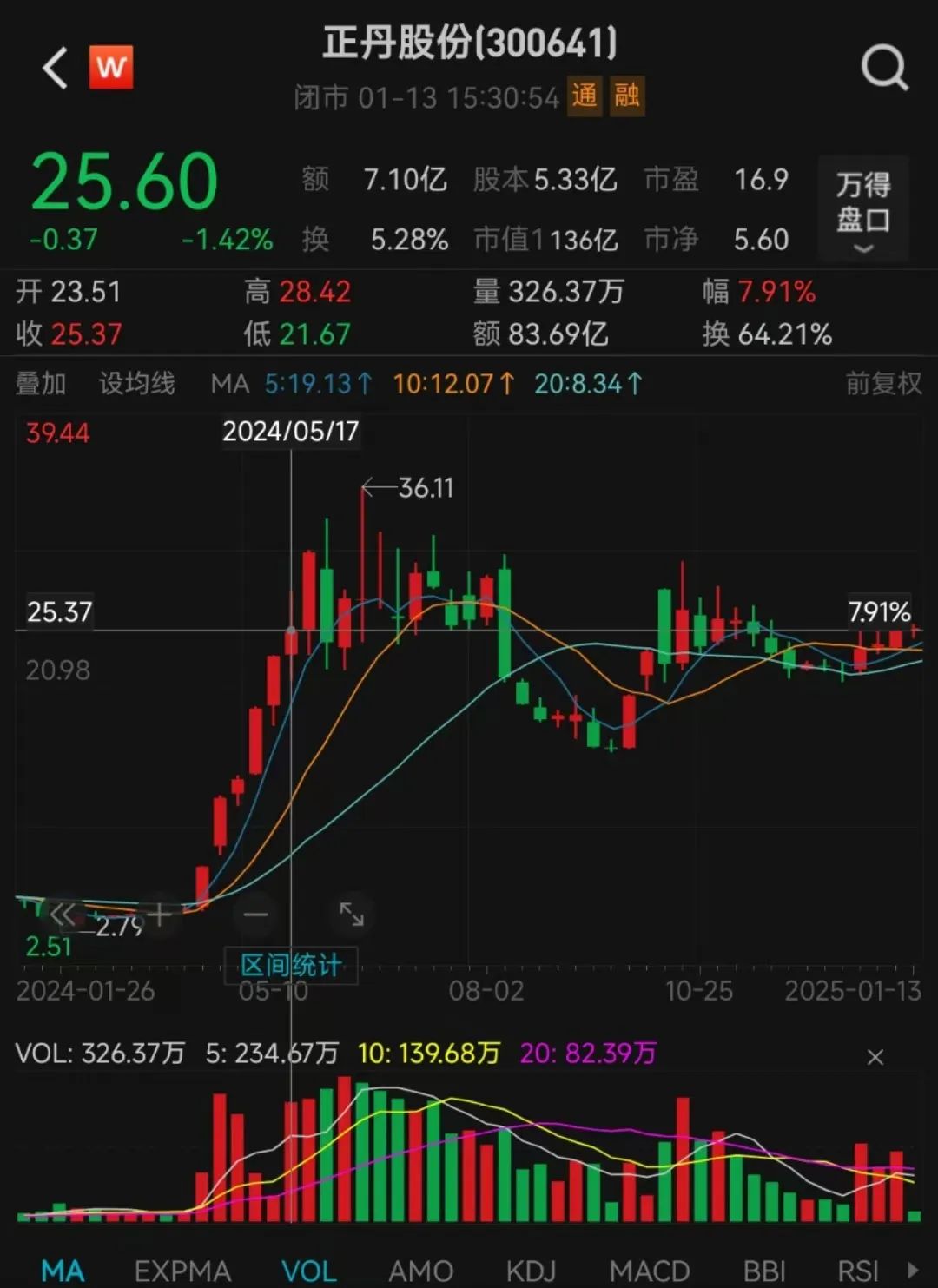Open the search magnifier icon
Screen dimensions: 938x1288
pos(884,68)
